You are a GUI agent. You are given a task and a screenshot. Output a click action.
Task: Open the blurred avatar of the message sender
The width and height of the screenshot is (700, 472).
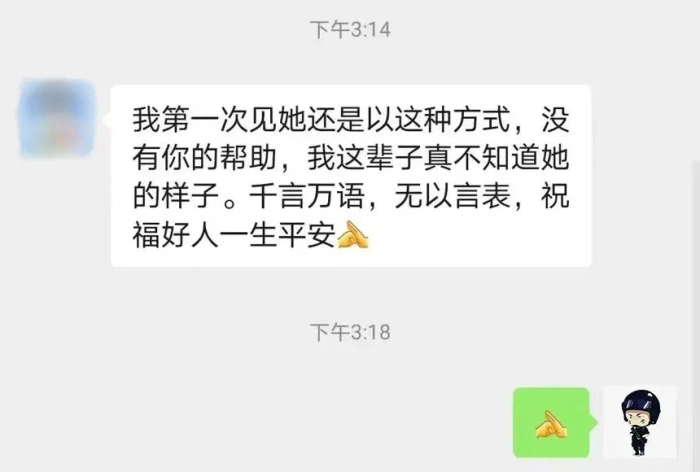point(59,119)
